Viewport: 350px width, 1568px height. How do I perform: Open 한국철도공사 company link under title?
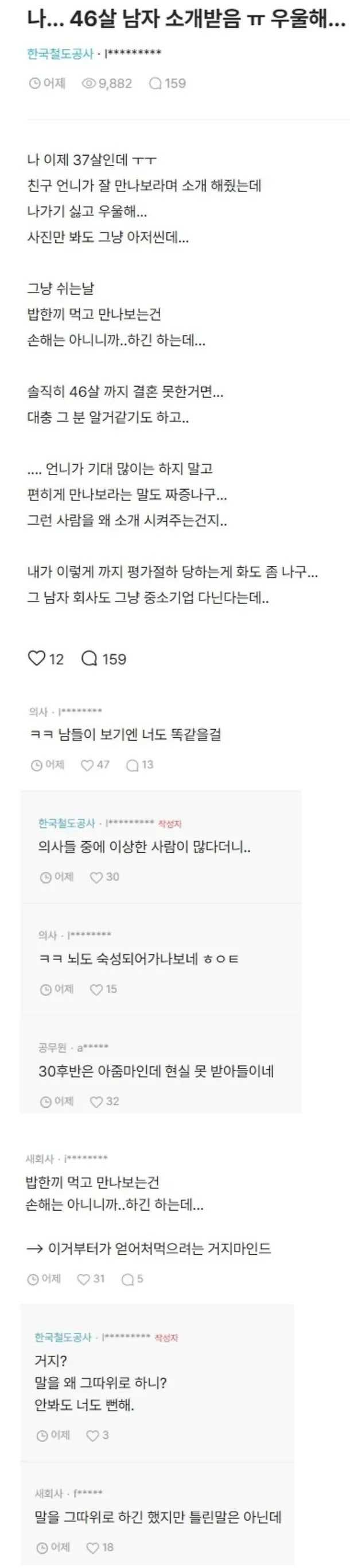[60, 54]
